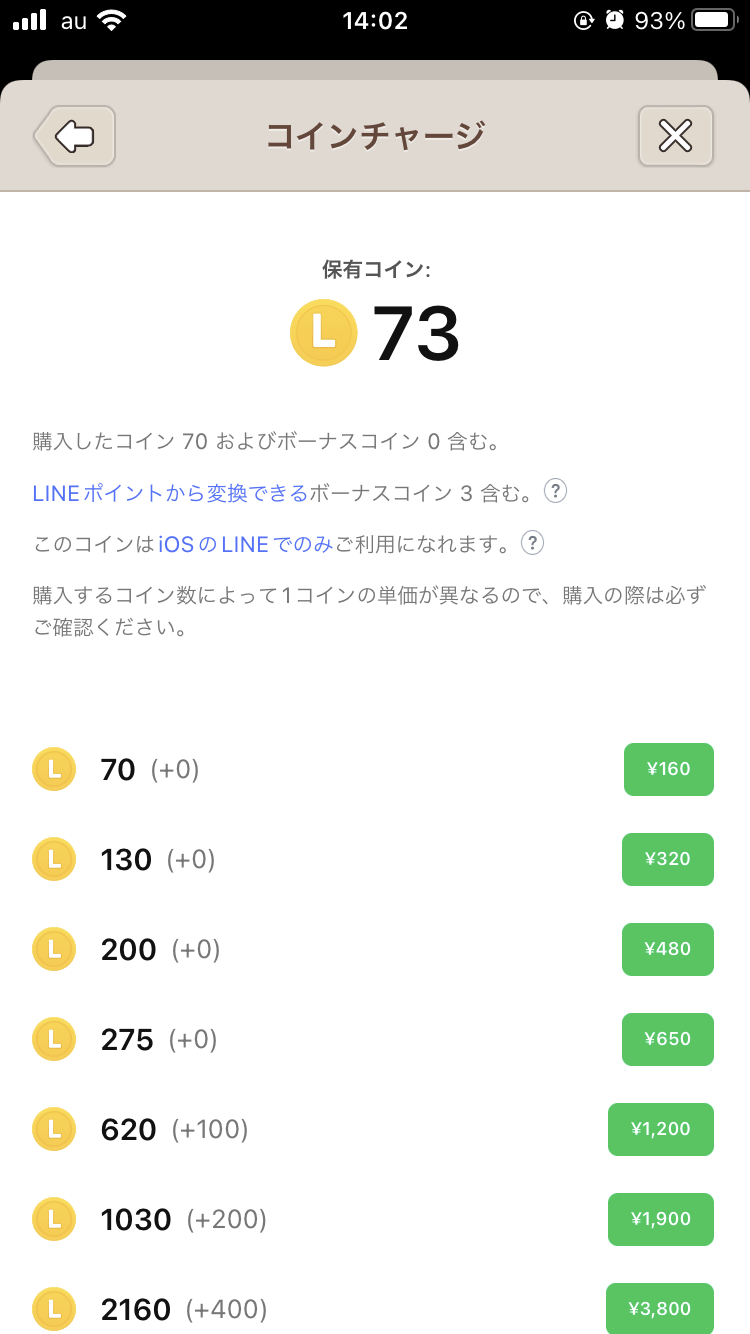Click the coin icon beside the 2160 option
The image size is (750, 1334).
coord(54,1309)
